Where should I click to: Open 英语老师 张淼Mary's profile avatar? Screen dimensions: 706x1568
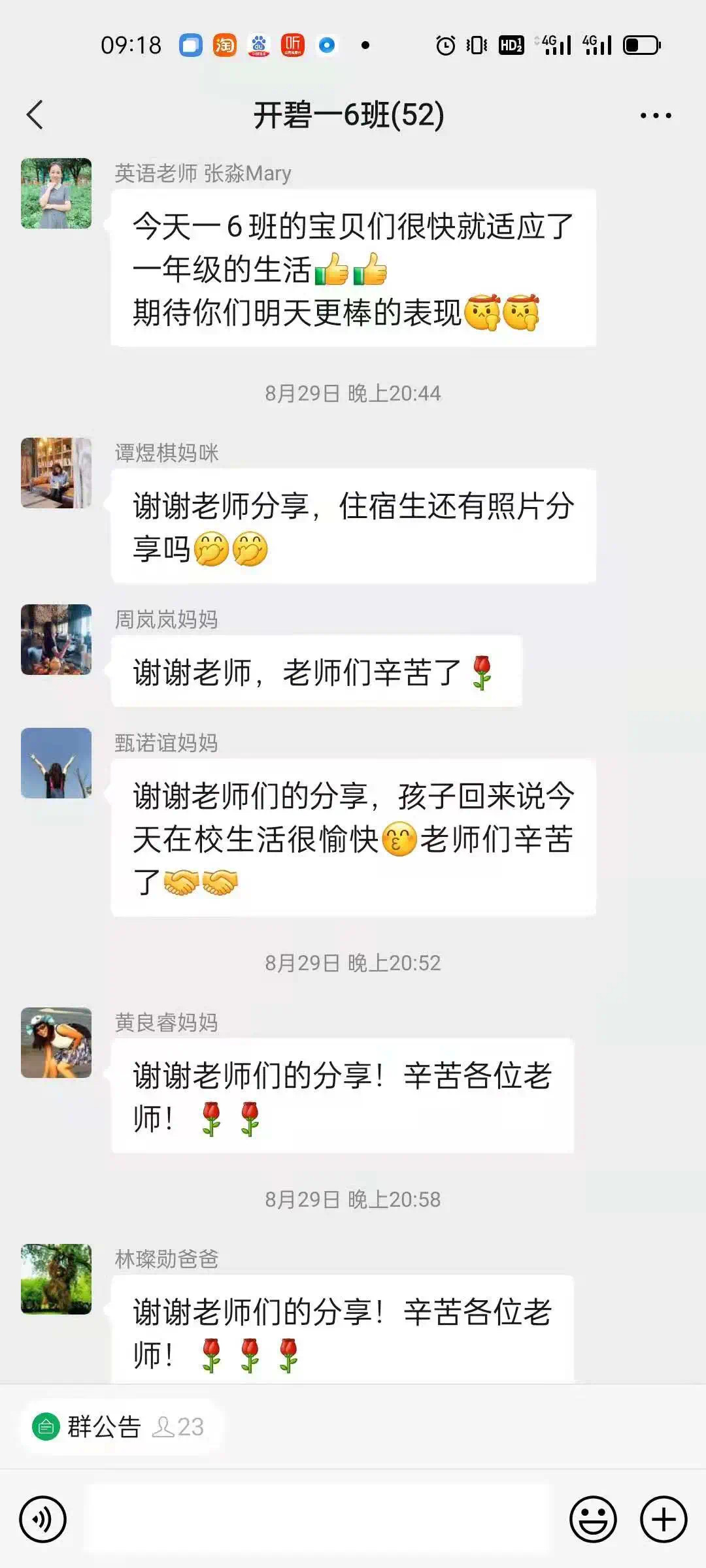pos(56,193)
